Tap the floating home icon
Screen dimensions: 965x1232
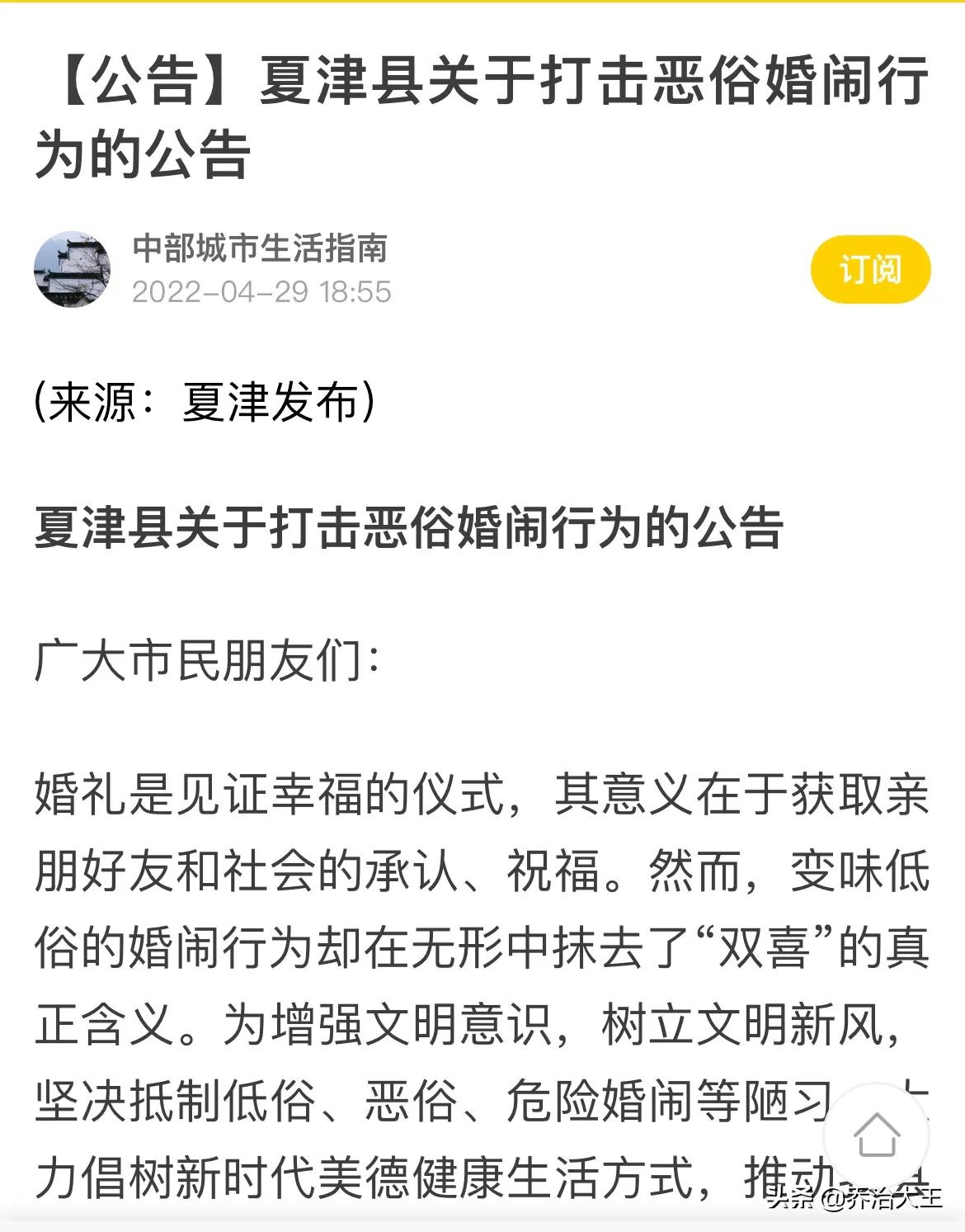click(876, 1136)
